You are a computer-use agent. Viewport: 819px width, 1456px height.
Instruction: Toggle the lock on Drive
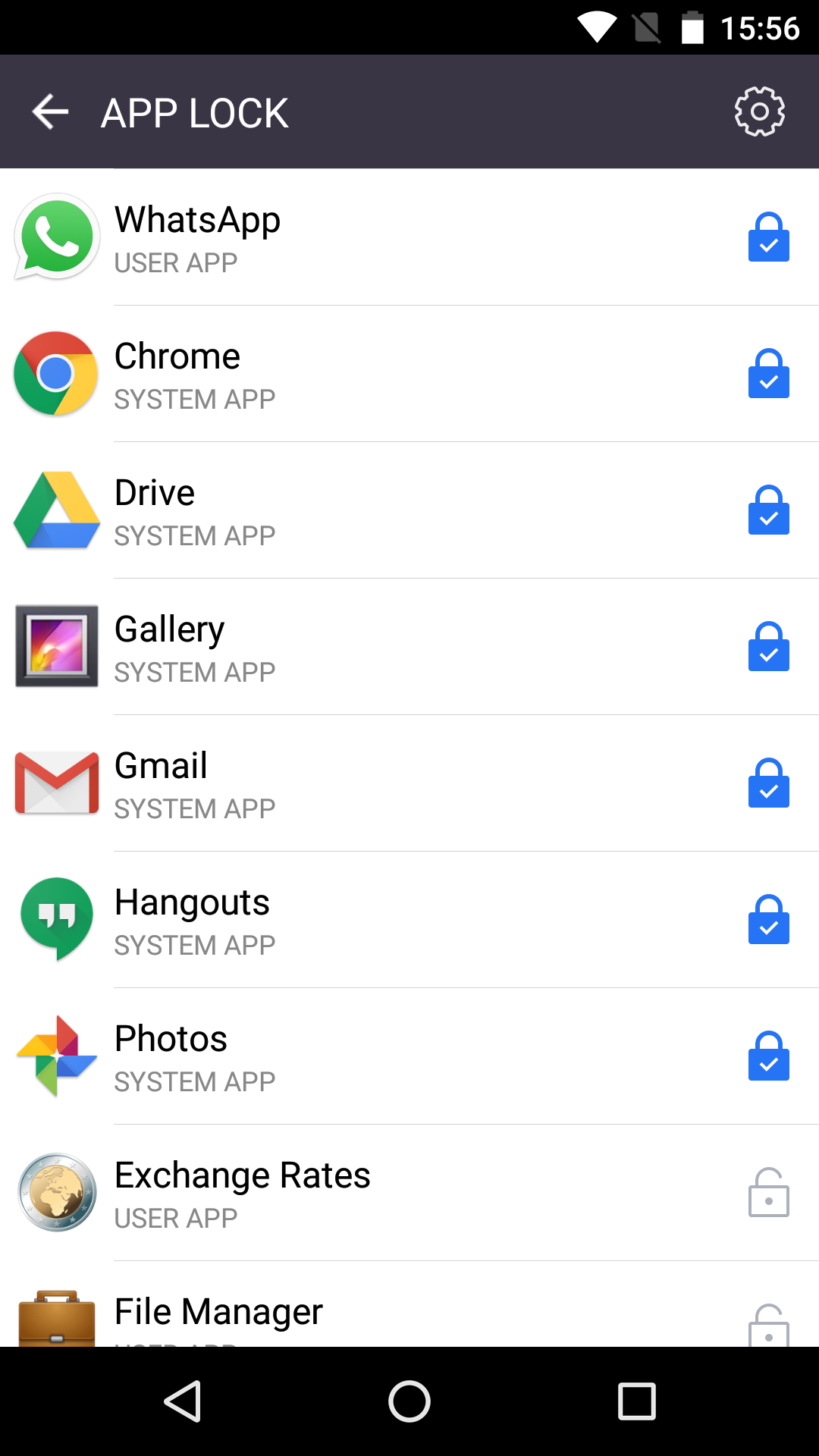click(x=769, y=510)
